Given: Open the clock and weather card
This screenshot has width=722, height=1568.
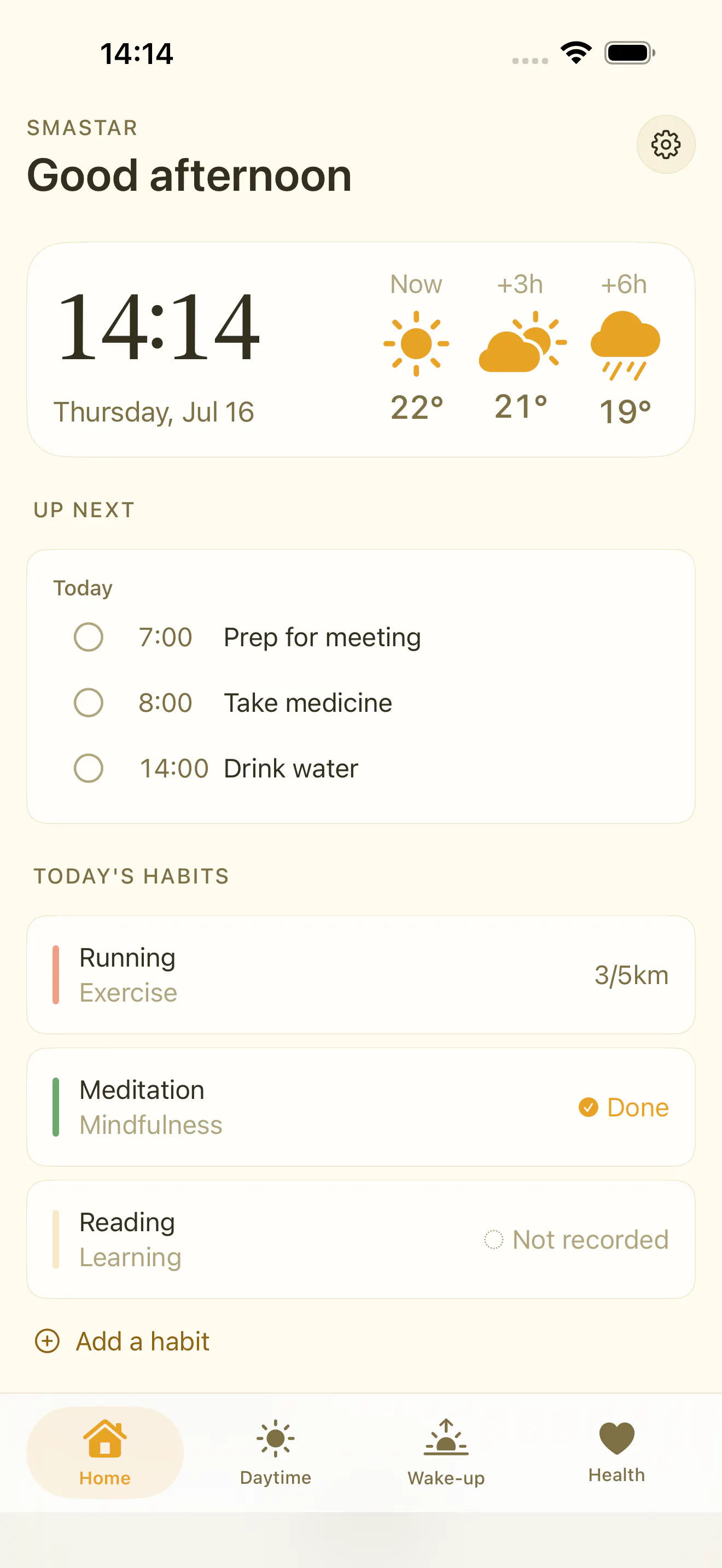Looking at the screenshot, I should pyautogui.click(x=361, y=349).
